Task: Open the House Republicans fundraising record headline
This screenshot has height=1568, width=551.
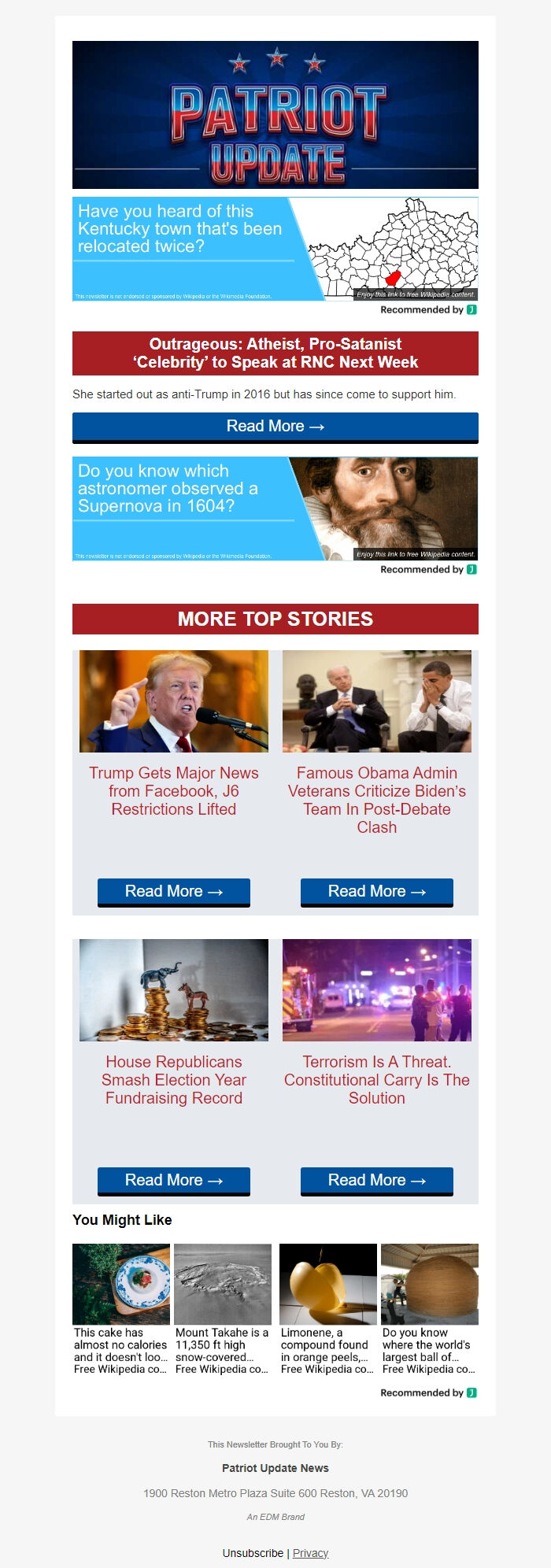Action: click(173, 1080)
